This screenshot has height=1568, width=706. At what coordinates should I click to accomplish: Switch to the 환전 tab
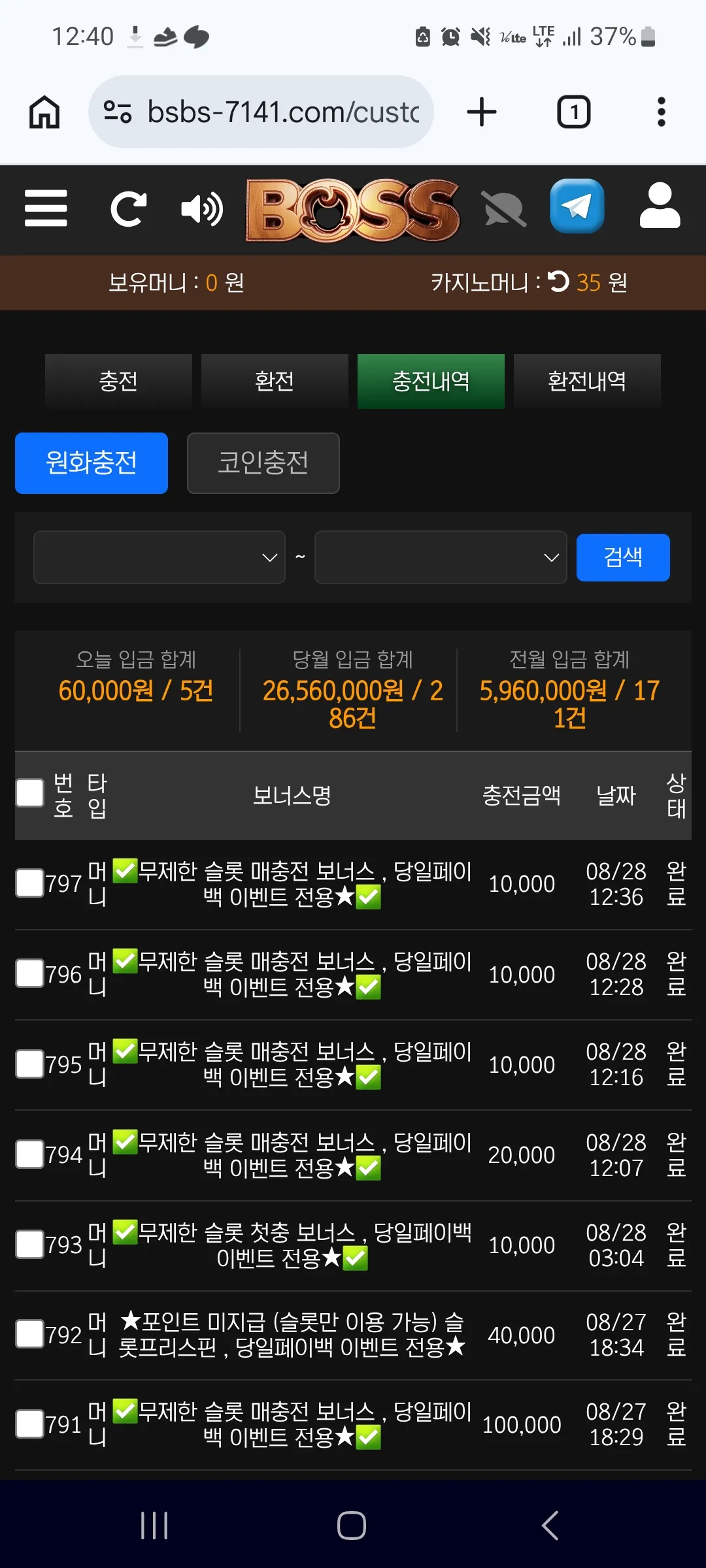(275, 381)
